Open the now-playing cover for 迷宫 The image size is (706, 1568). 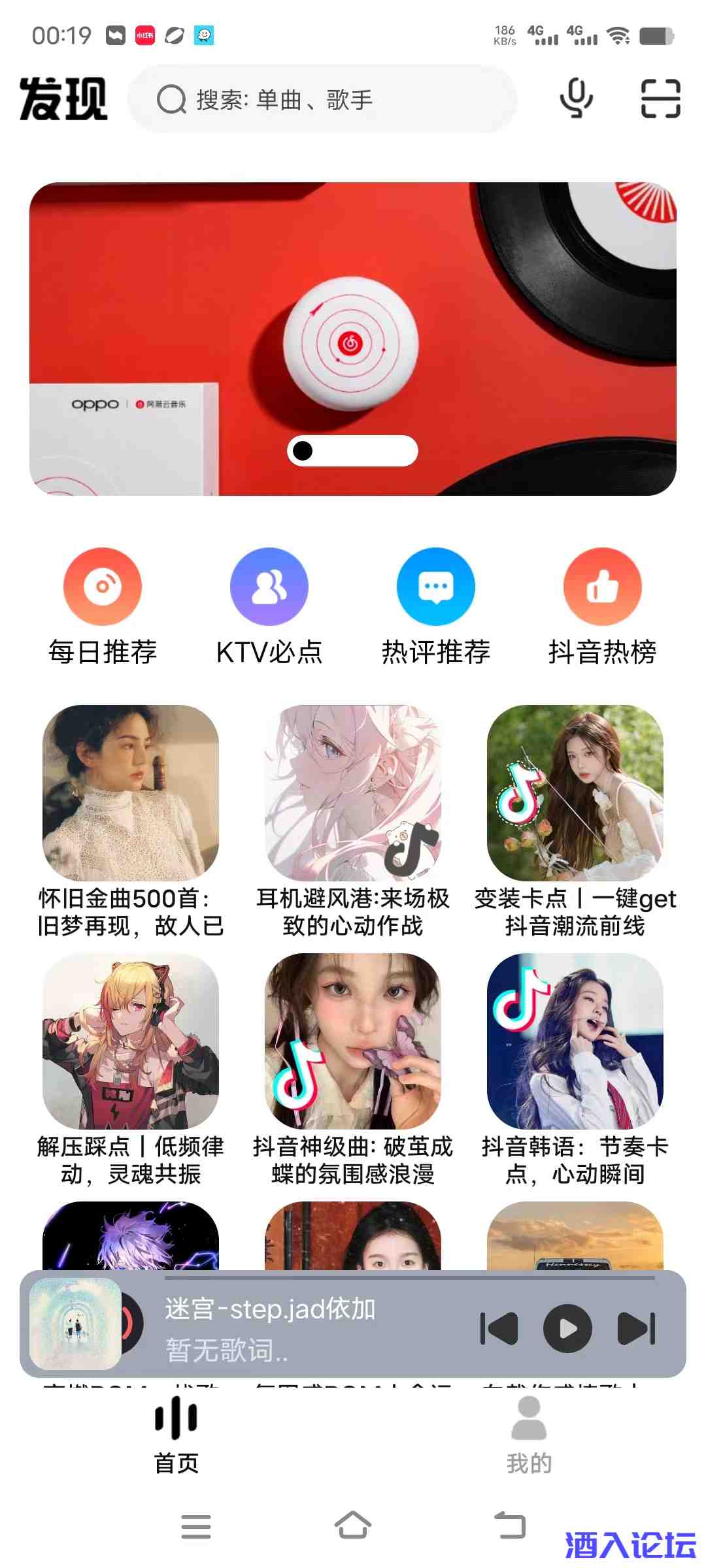point(75,1324)
